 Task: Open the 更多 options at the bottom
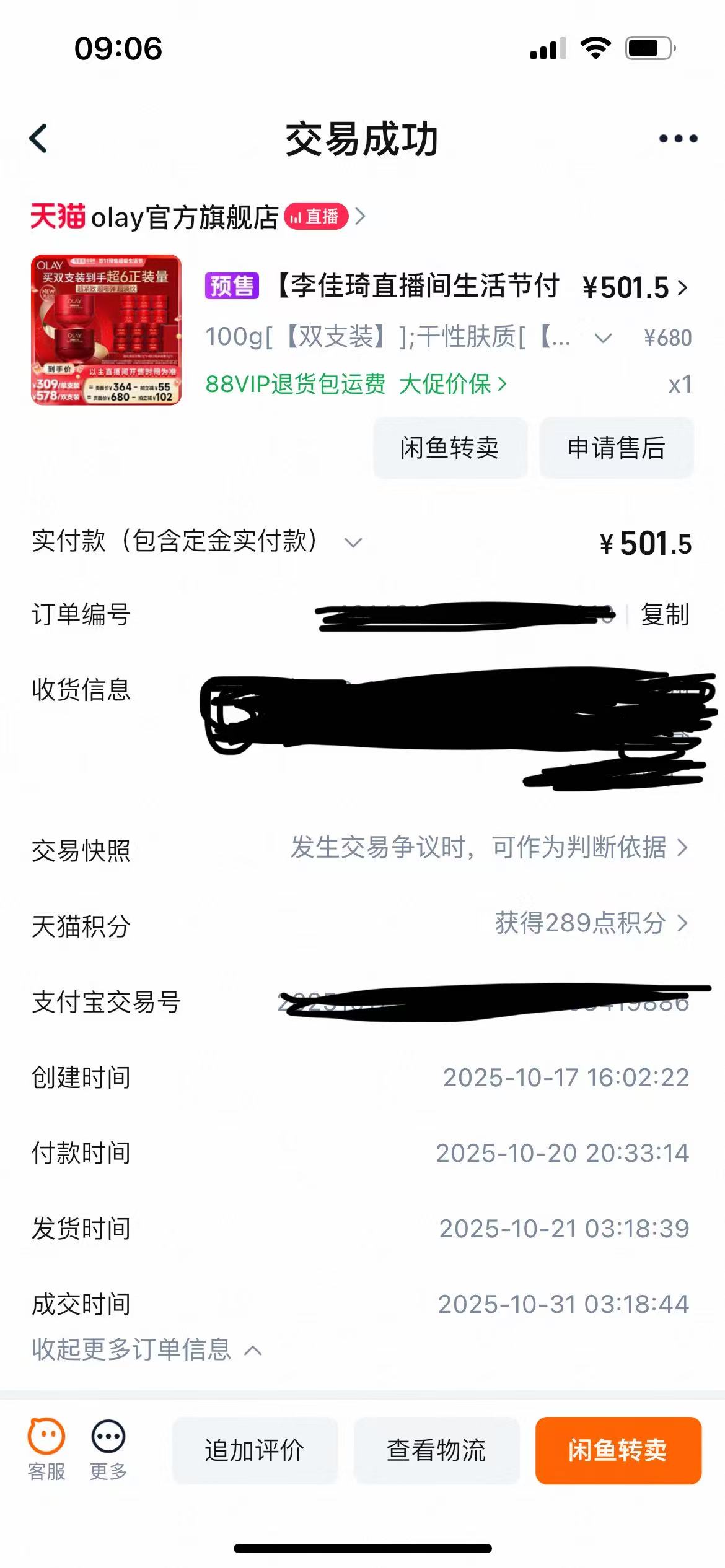click(108, 1449)
